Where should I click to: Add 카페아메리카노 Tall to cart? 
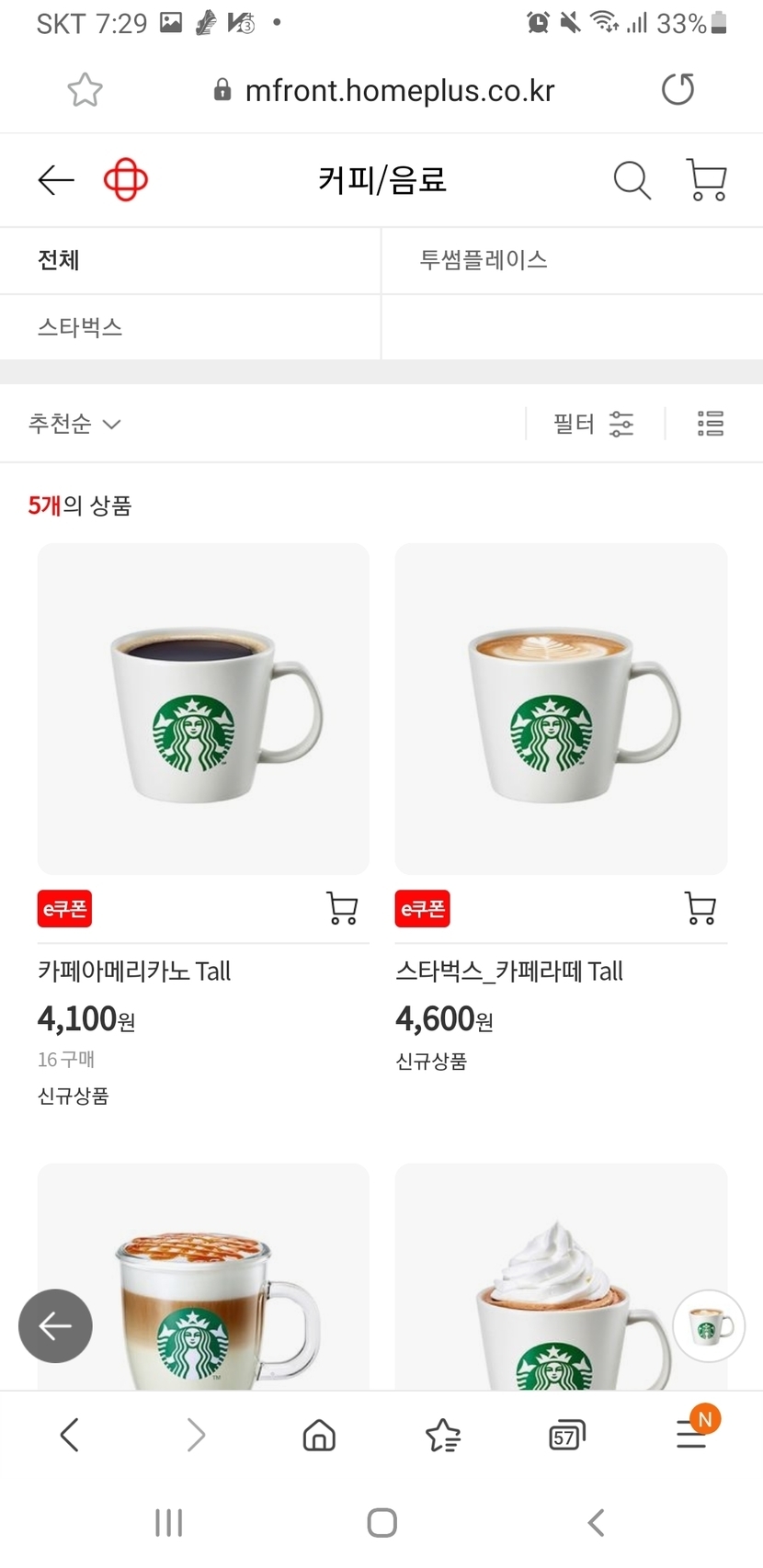click(x=343, y=908)
